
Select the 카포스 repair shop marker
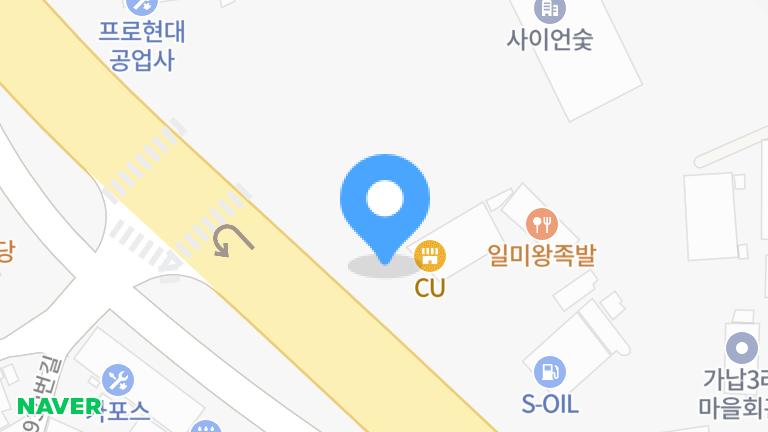click(x=117, y=379)
